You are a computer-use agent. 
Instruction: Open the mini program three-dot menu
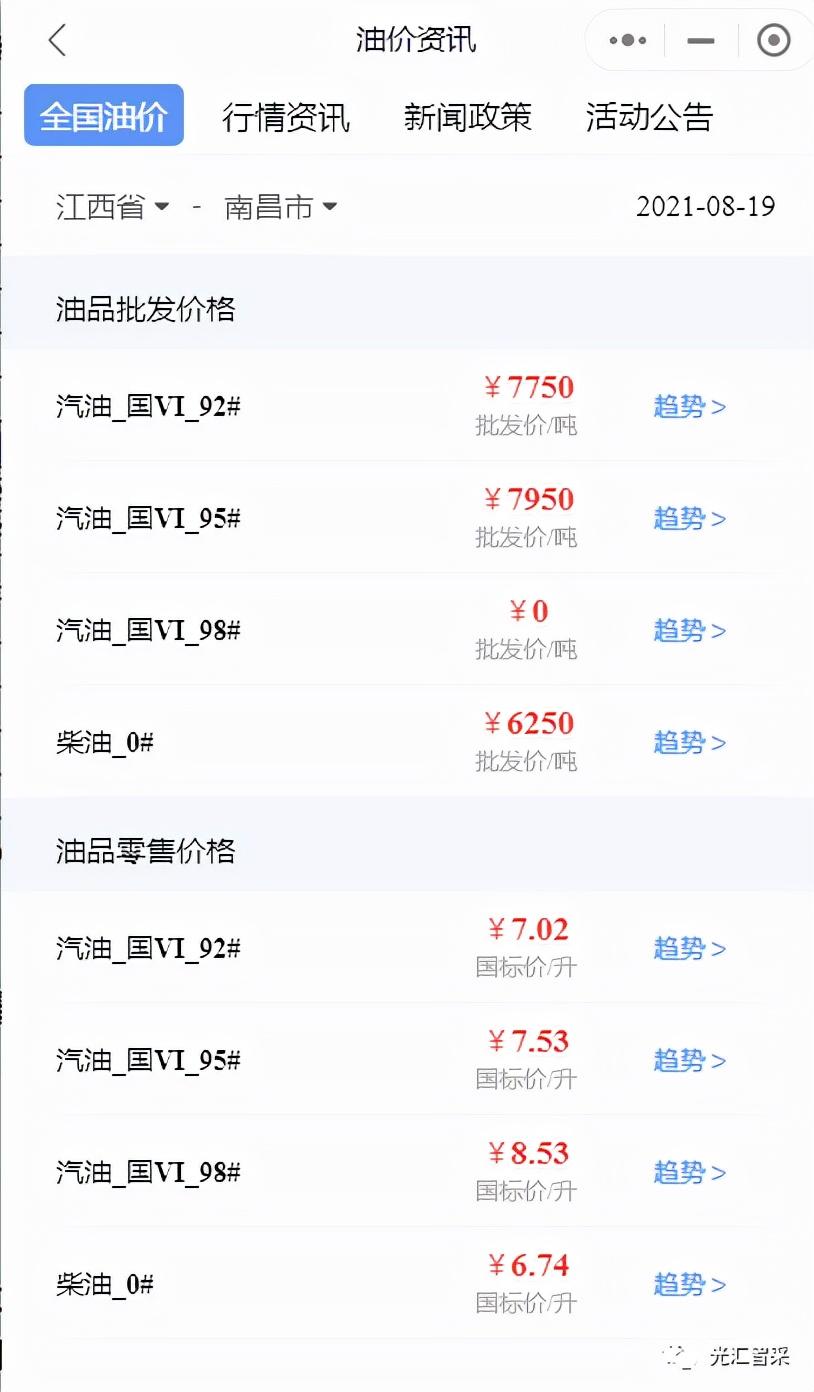pyautogui.click(x=627, y=40)
